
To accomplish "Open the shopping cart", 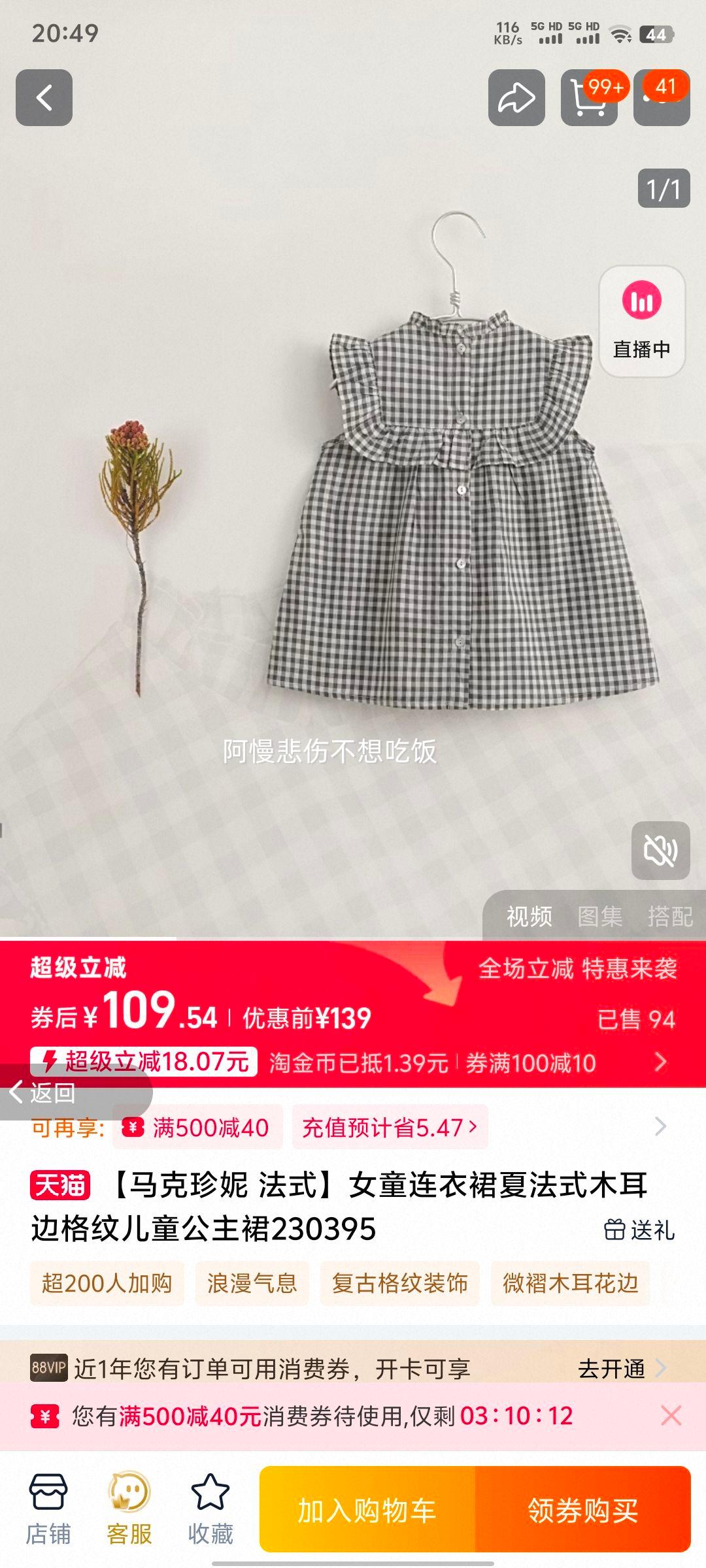I will coord(588,97).
